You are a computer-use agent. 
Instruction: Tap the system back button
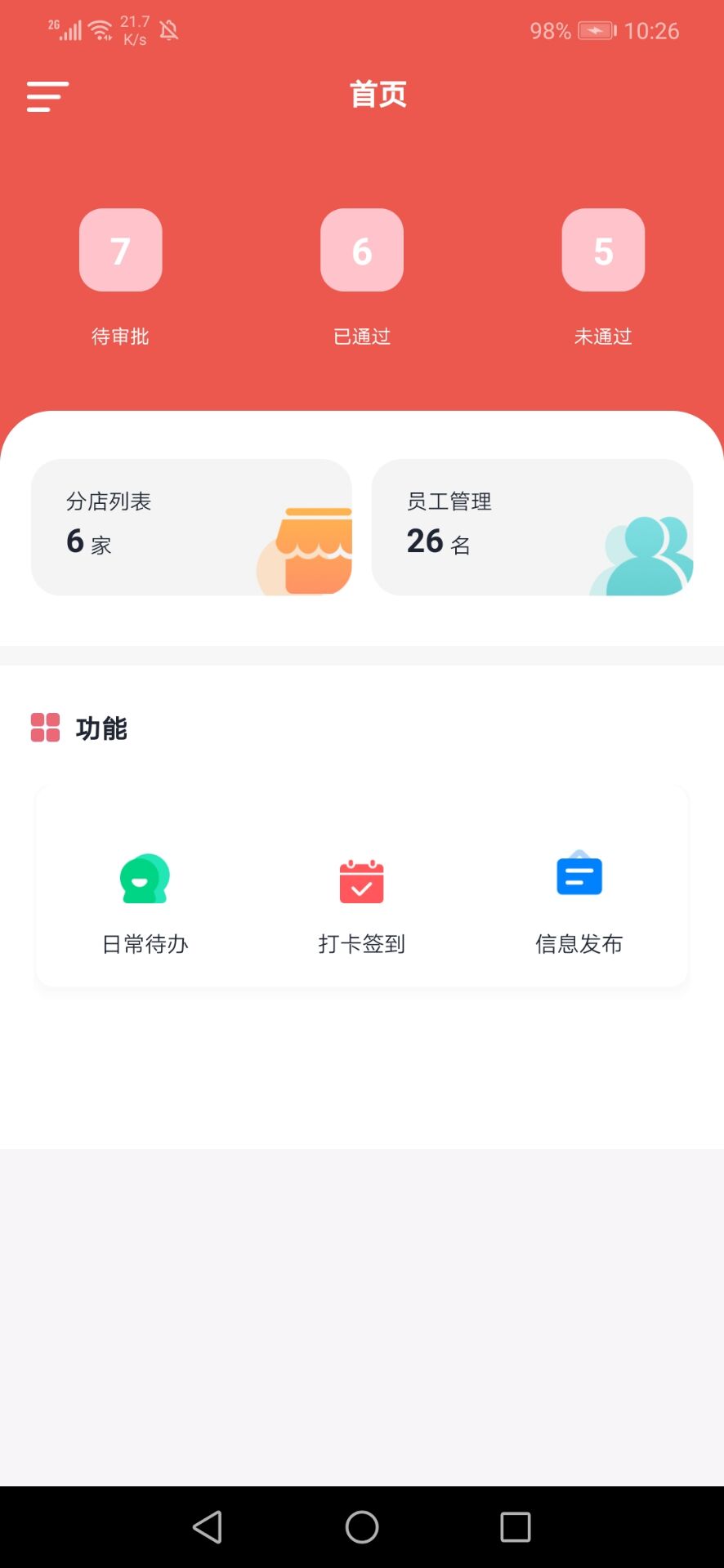click(x=208, y=1526)
